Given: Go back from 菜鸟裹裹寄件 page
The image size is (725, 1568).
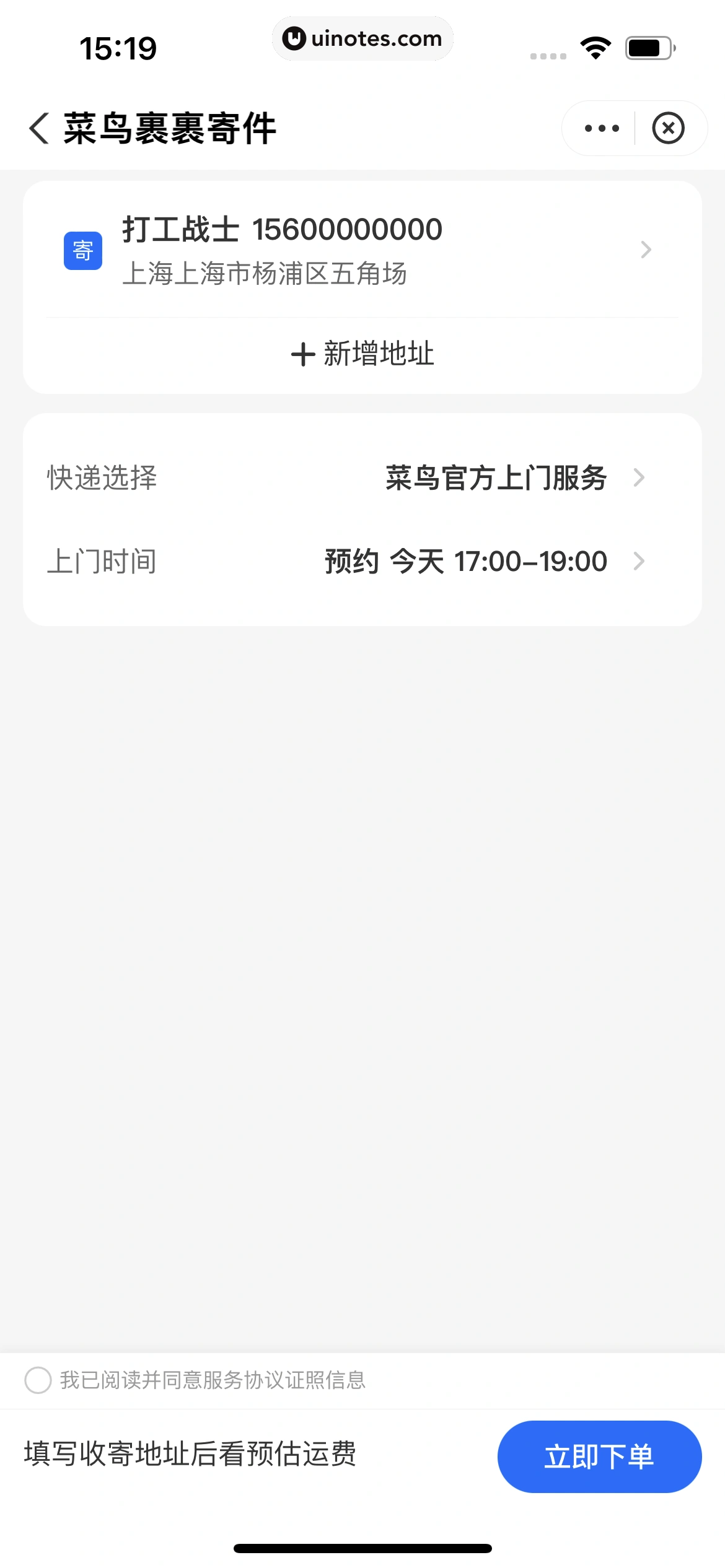Looking at the screenshot, I should click(x=40, y=128).
